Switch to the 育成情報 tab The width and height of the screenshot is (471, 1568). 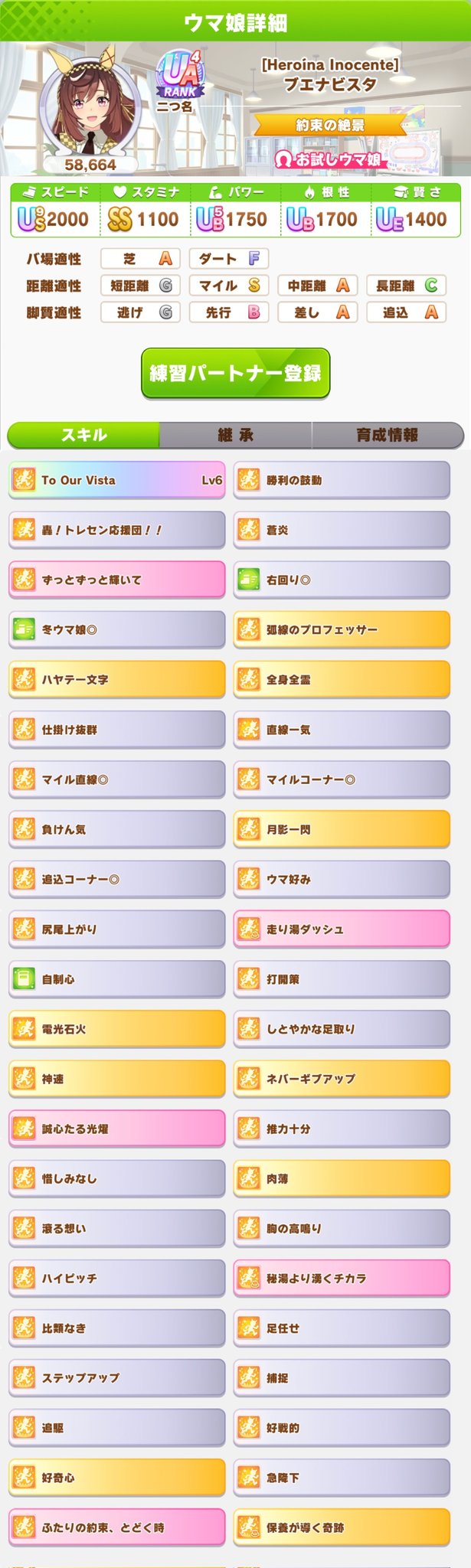pos(387,435)
